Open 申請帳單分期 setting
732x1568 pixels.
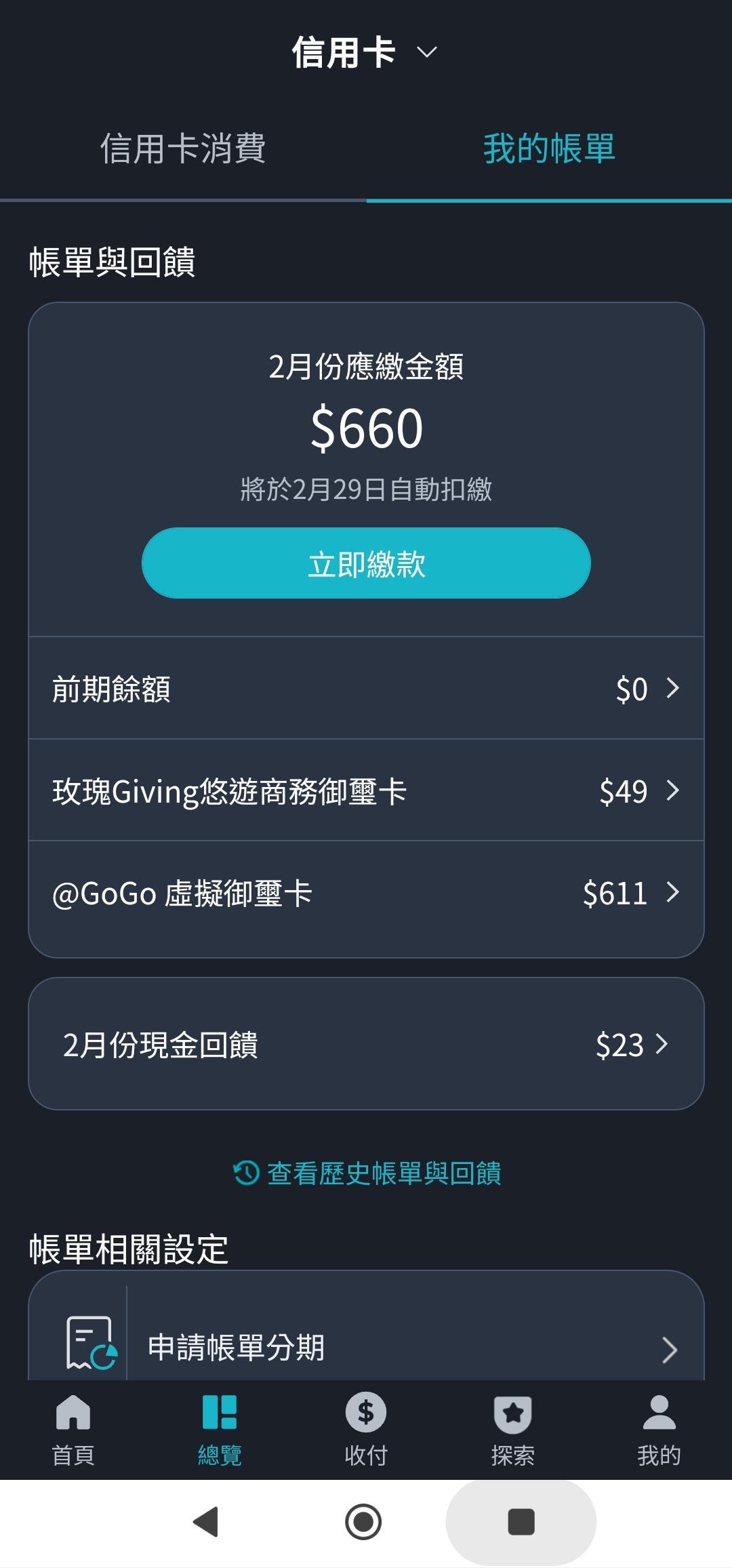pyautogui.click(x=366, y=1347)
